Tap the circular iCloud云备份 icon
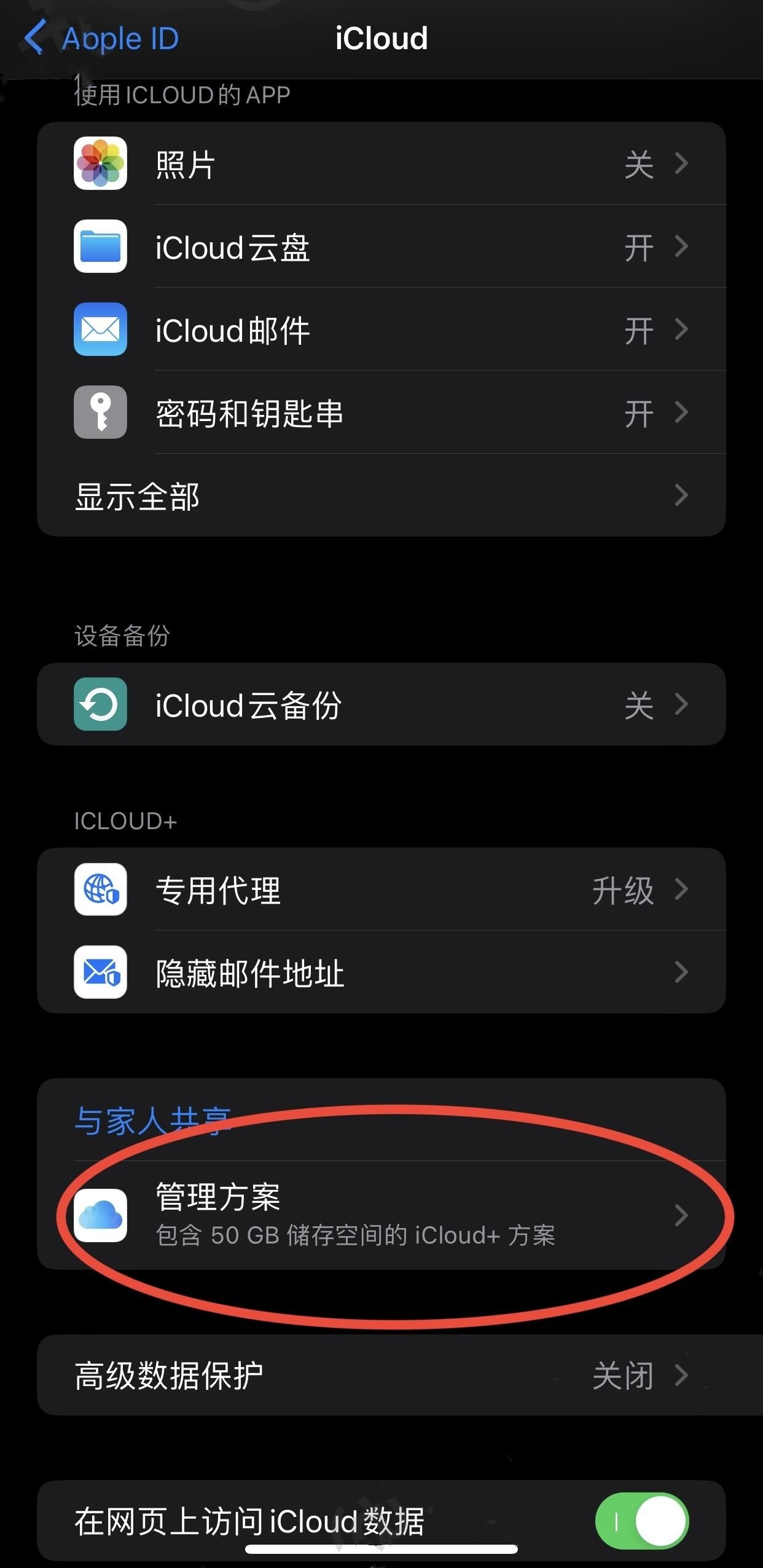Image resolution: width=763 pixels, height=1568 pixels. [x=100, y=705]
